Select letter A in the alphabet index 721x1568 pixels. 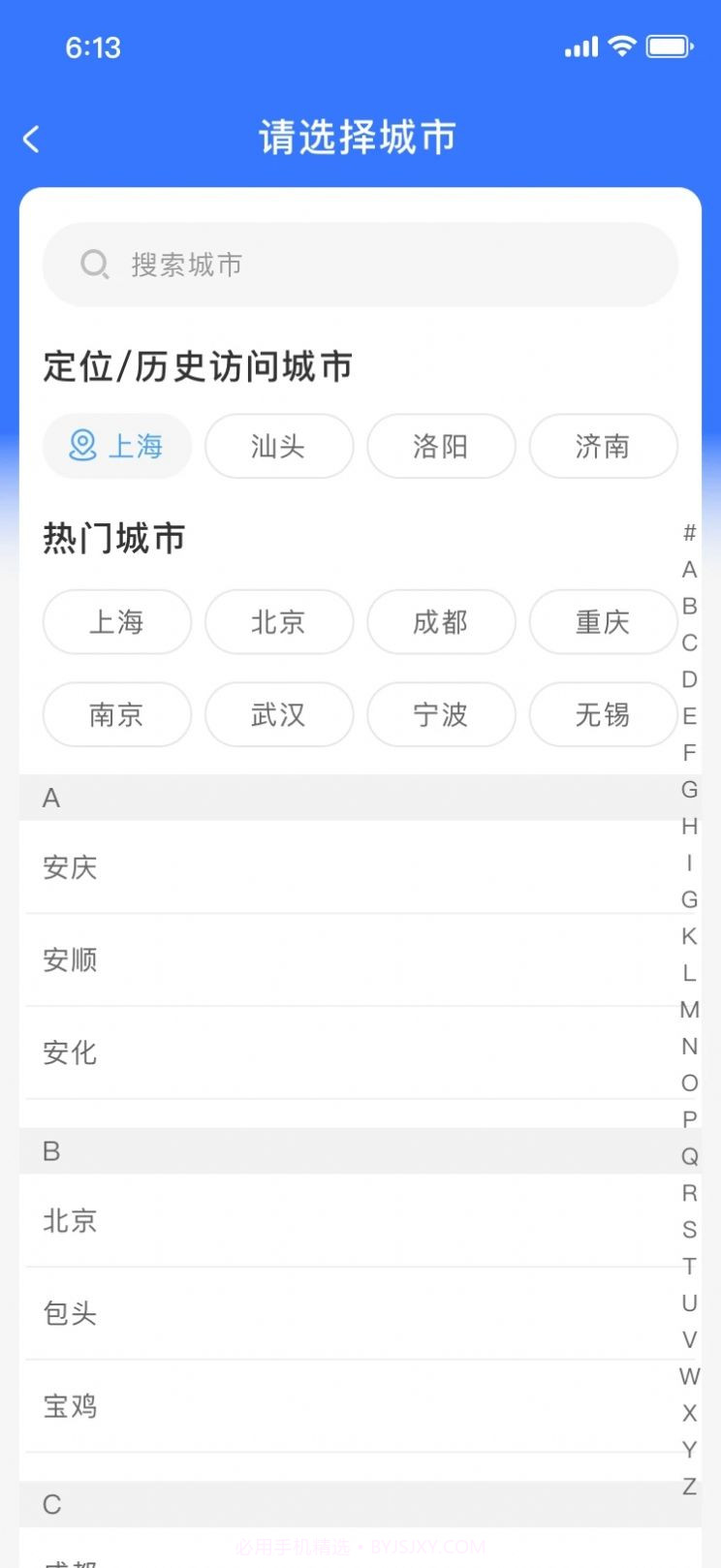pyautogui.click(x=689, y=570)
